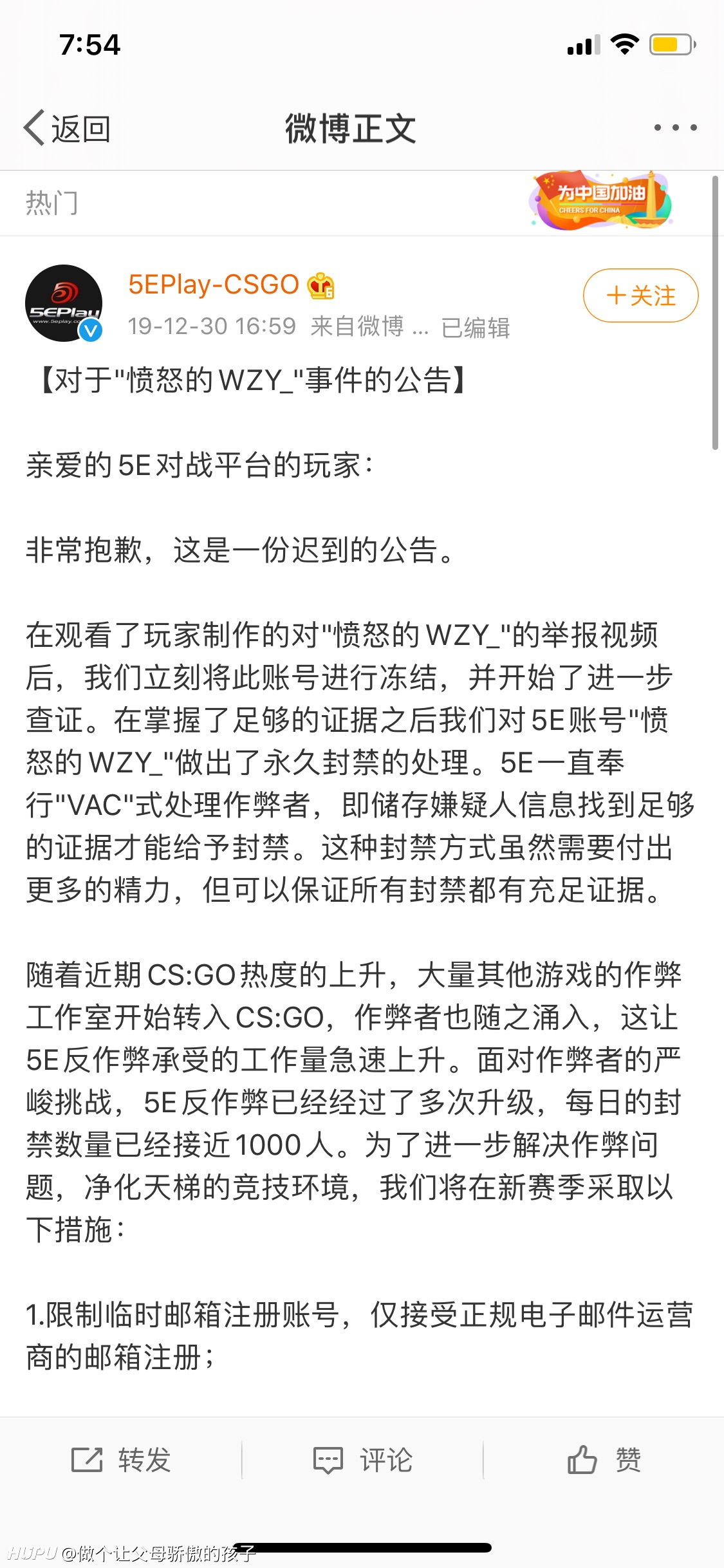724x1568 pixels.
Task: Open comments with 评论
Action: [x=362, y=1460]
